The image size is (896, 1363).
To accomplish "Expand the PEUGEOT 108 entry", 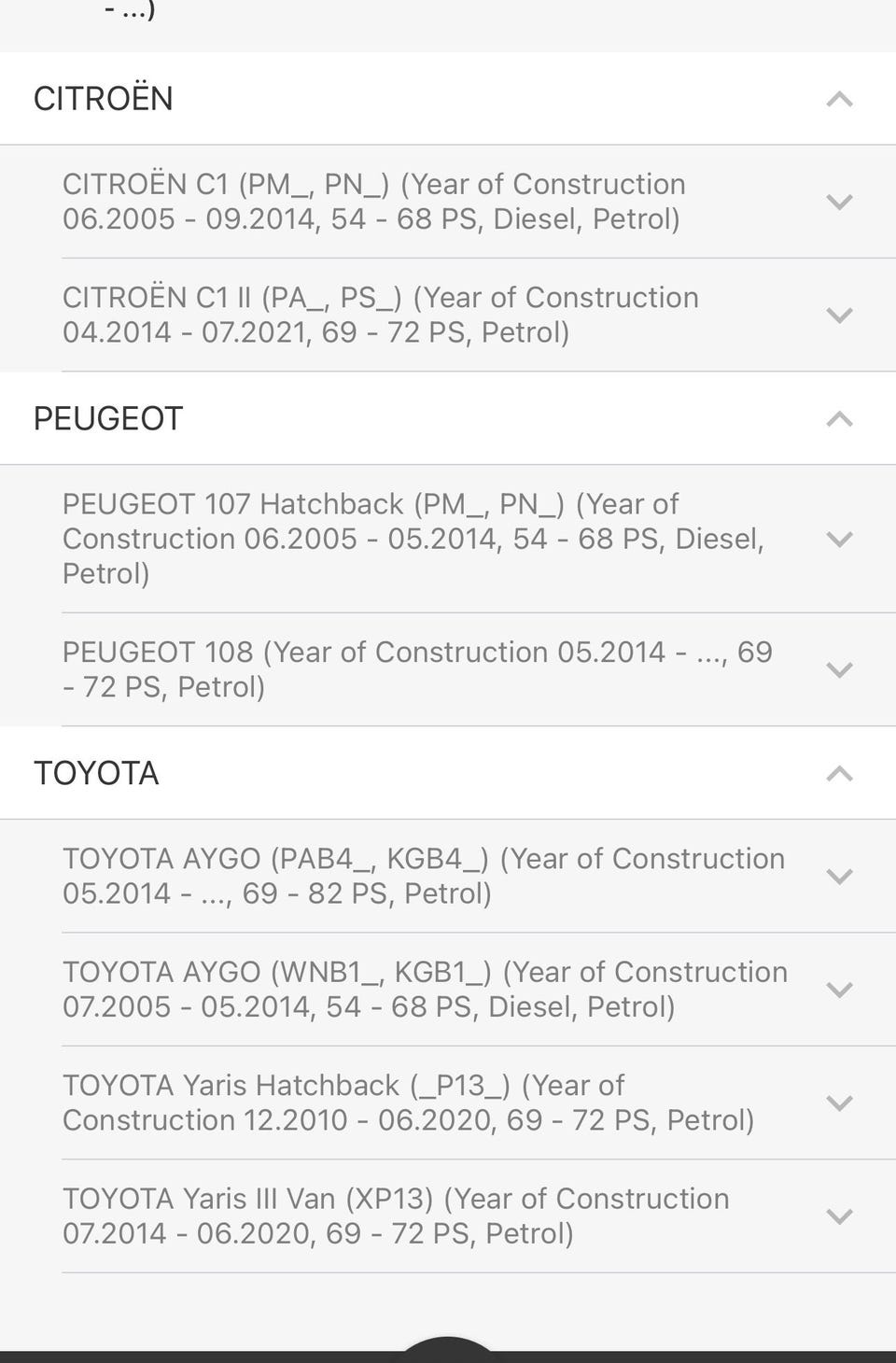I will pyautogui.click(x=839, y=669).
